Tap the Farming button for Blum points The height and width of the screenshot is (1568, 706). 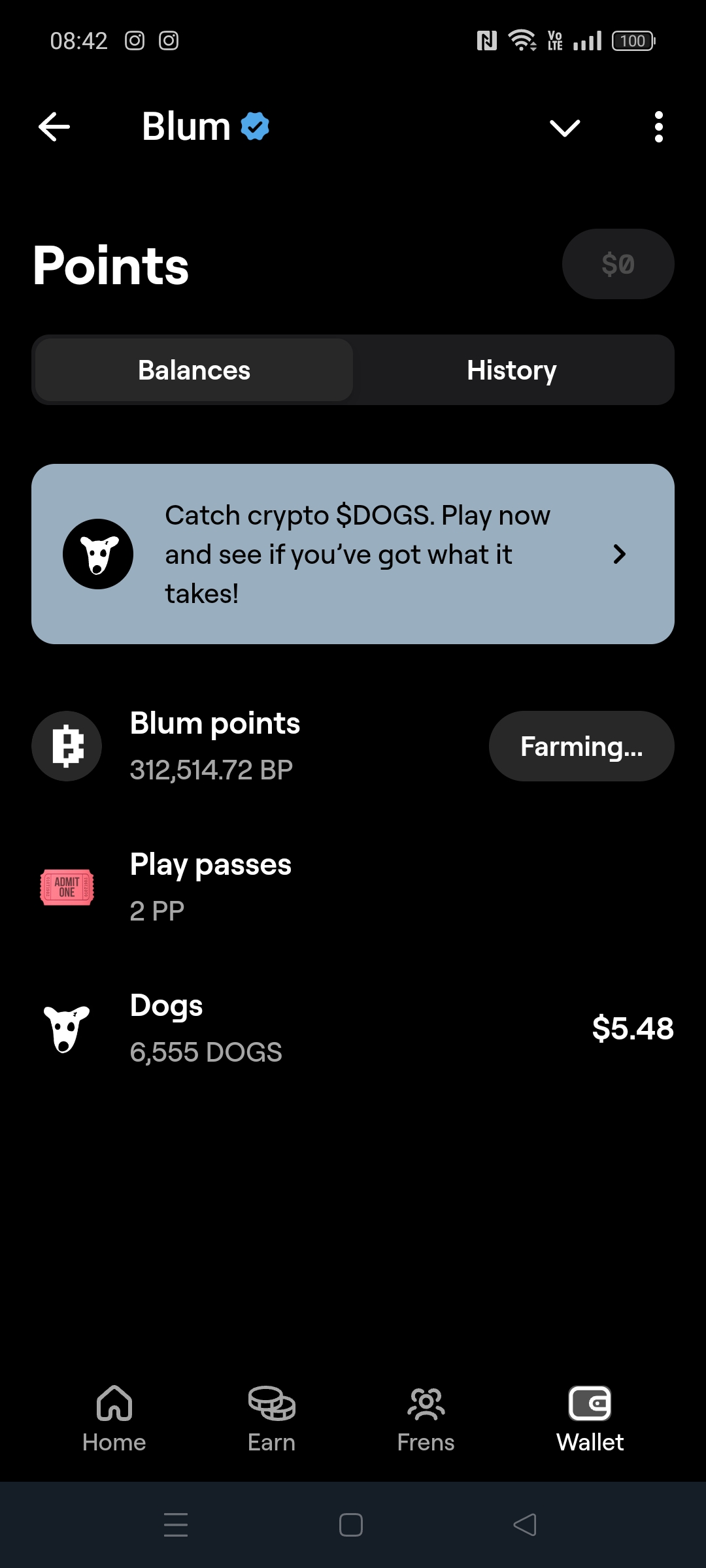(x=581, y=746)
